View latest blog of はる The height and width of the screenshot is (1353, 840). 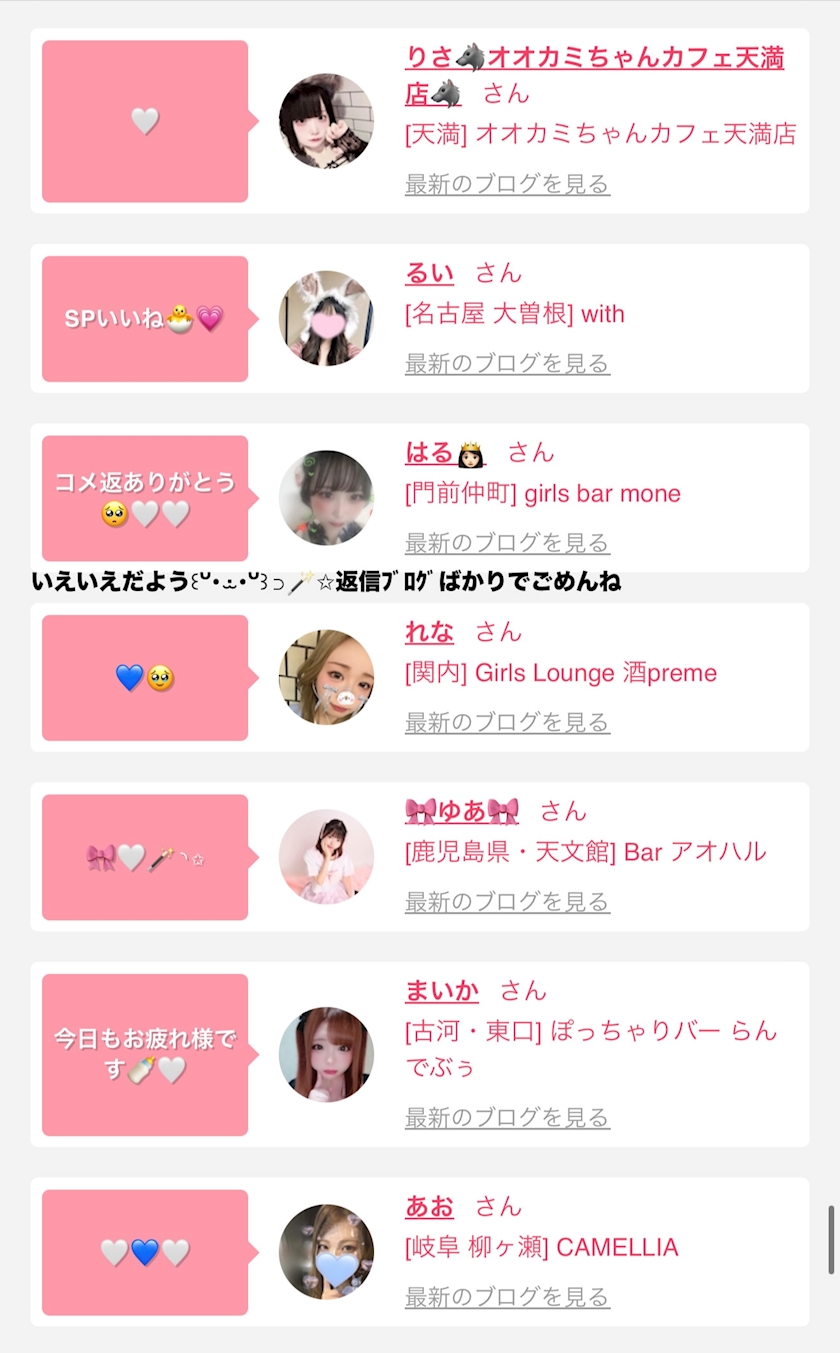(507, 543)
